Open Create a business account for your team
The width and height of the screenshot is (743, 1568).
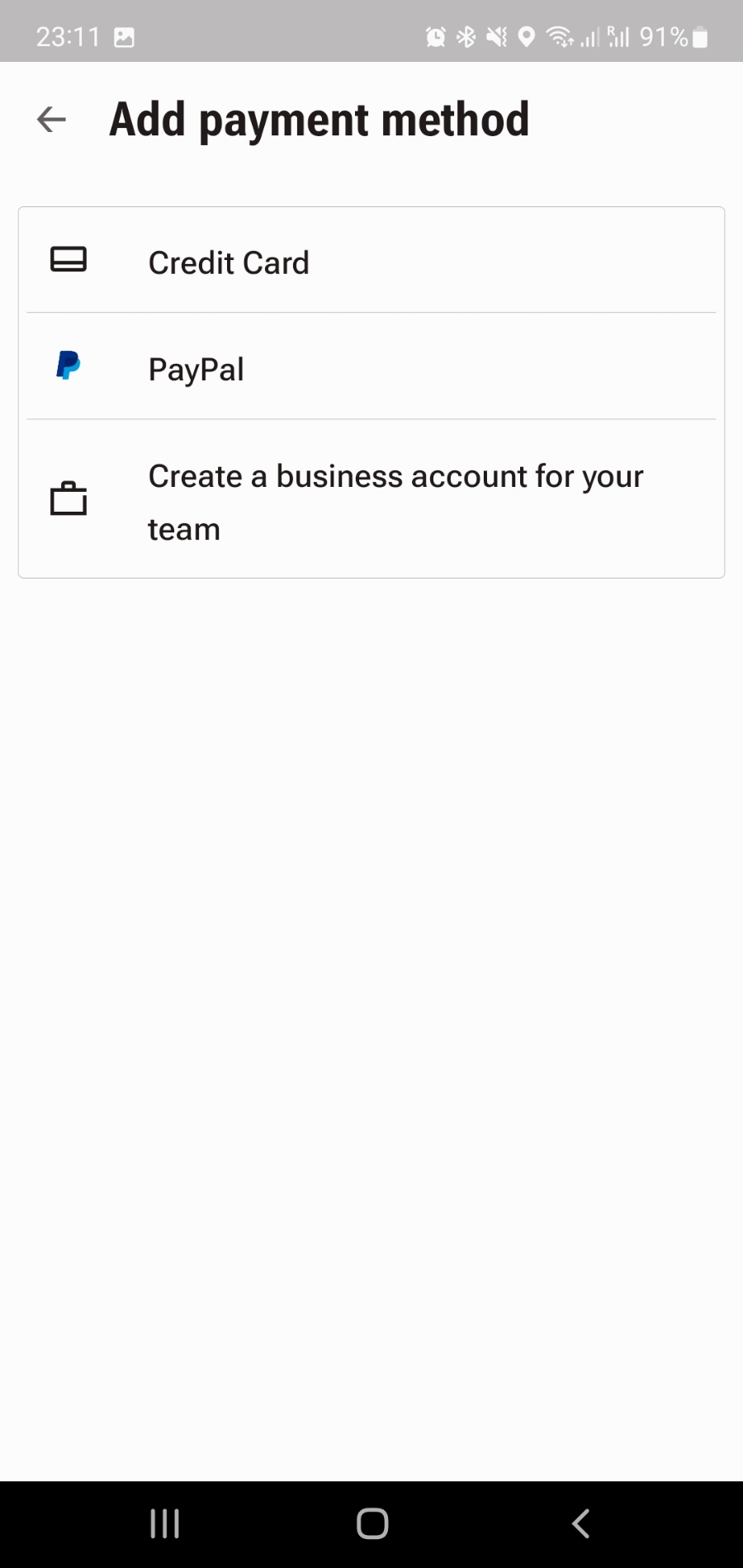coord(371,500)
